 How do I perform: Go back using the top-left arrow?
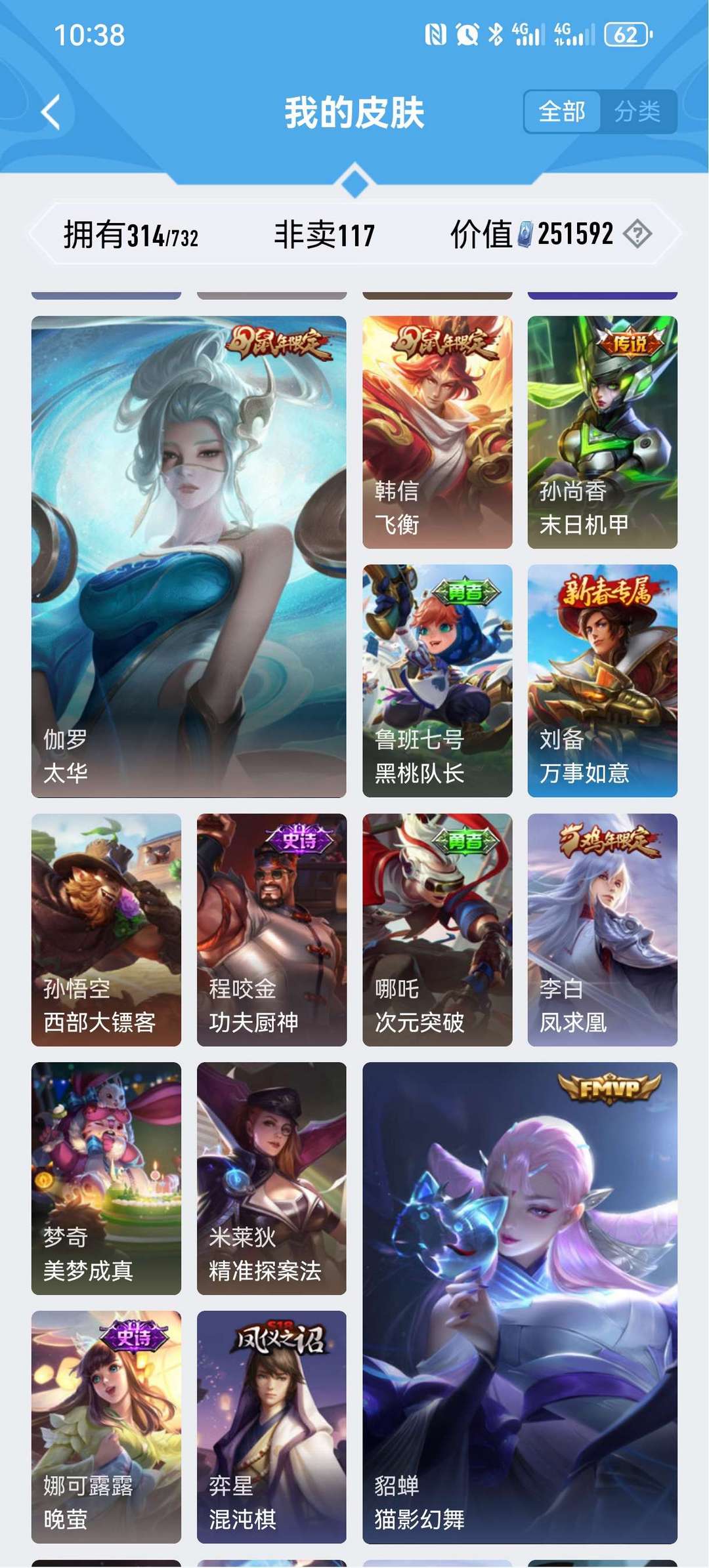[x=51, y=112]
